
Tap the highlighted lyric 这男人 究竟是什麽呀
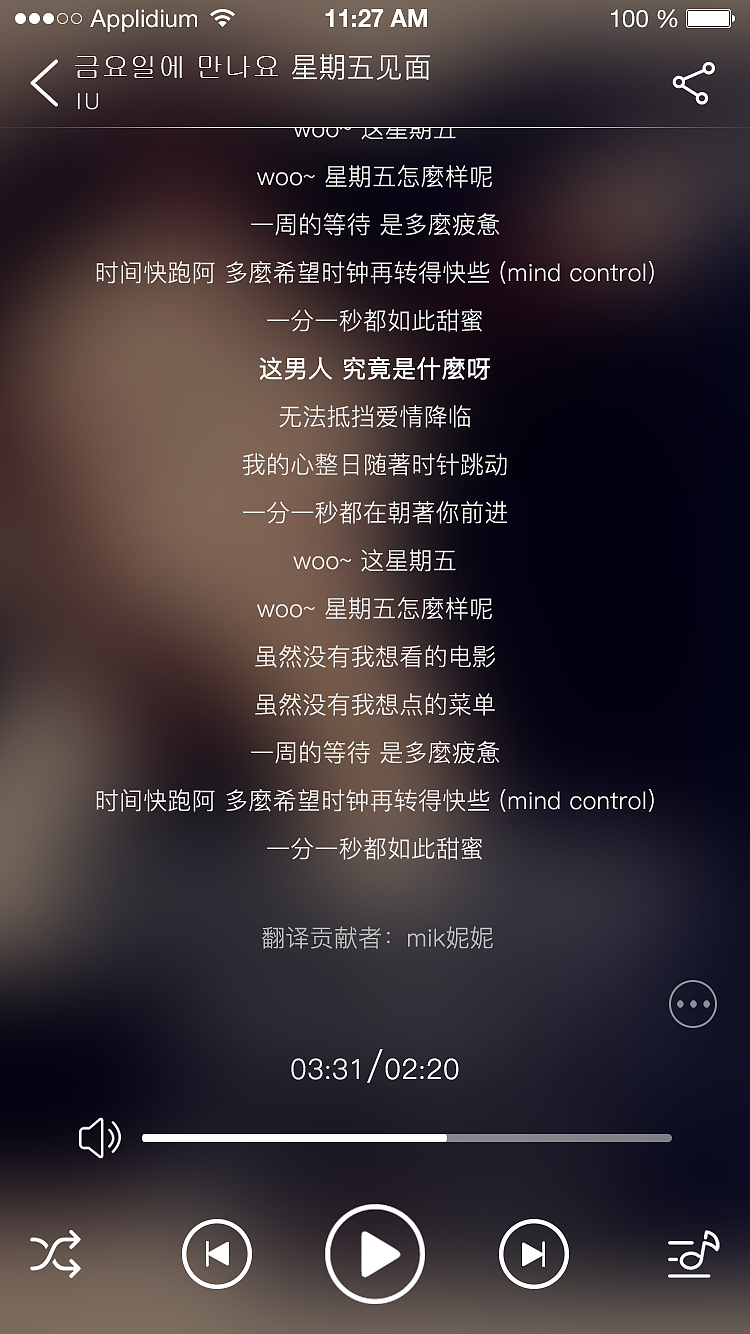pos(375,369)
